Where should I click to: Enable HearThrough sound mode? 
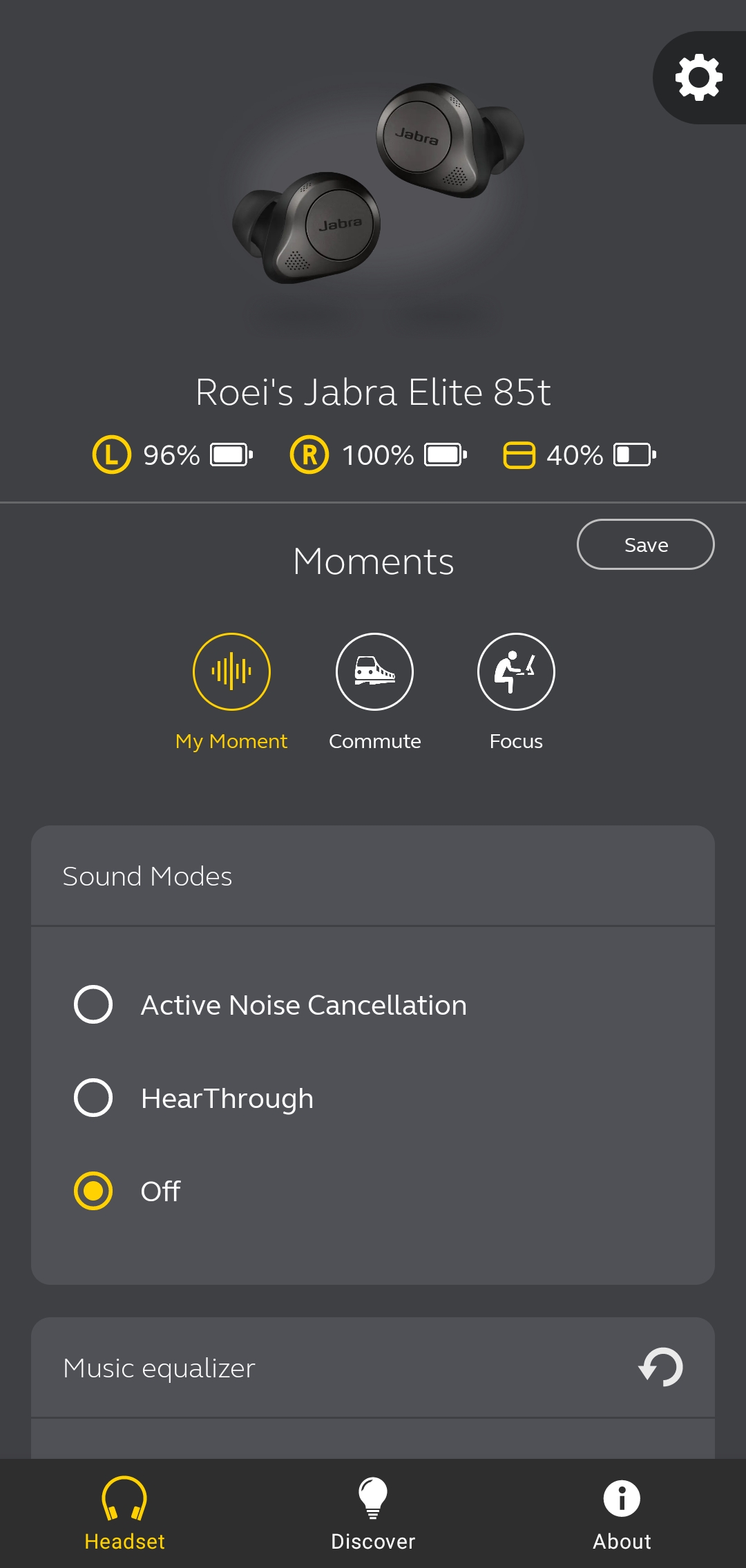[93, 1098]
